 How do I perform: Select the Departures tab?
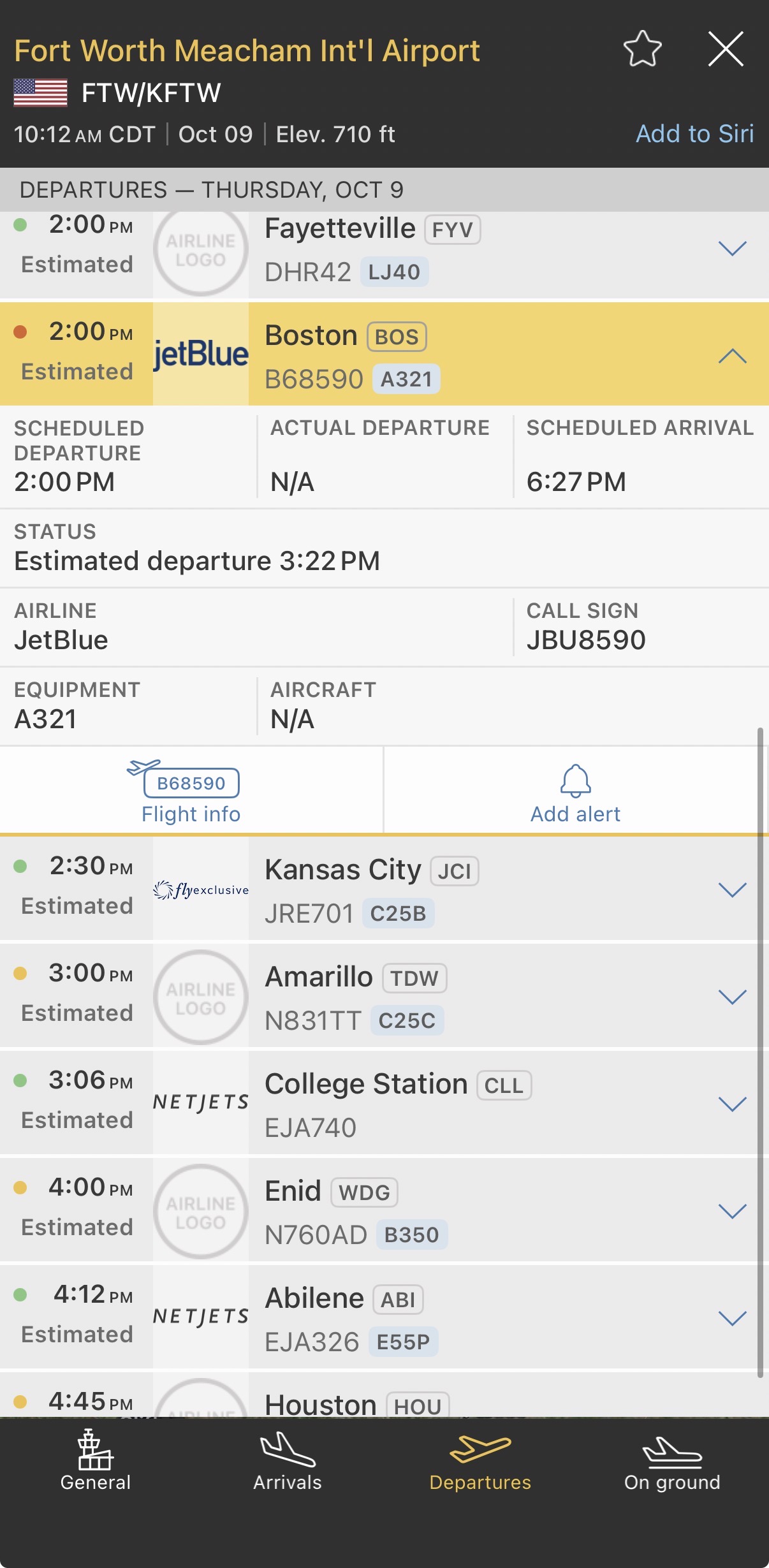(480, 1460)
